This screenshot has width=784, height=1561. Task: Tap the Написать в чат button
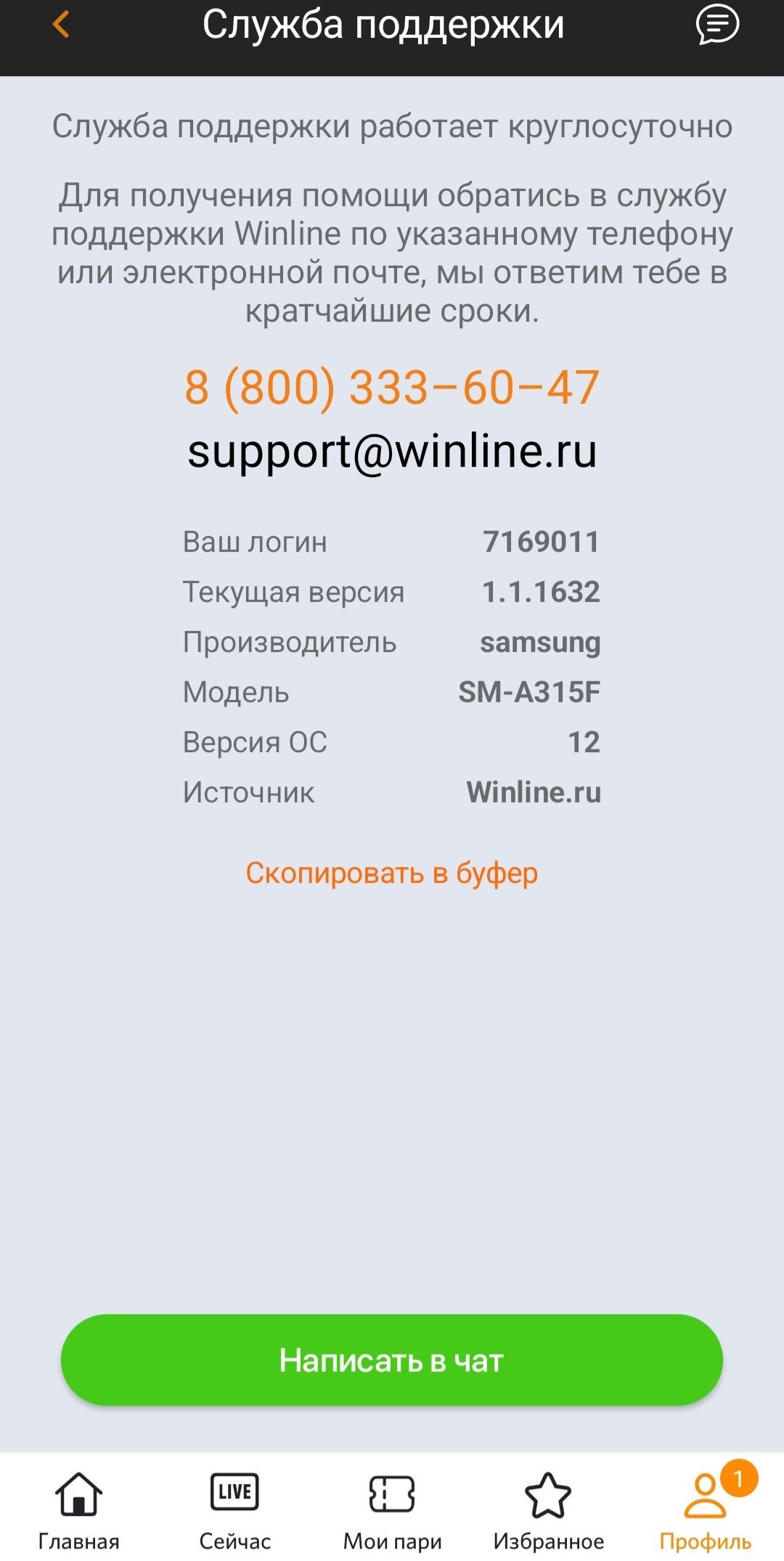[392, 1360]
